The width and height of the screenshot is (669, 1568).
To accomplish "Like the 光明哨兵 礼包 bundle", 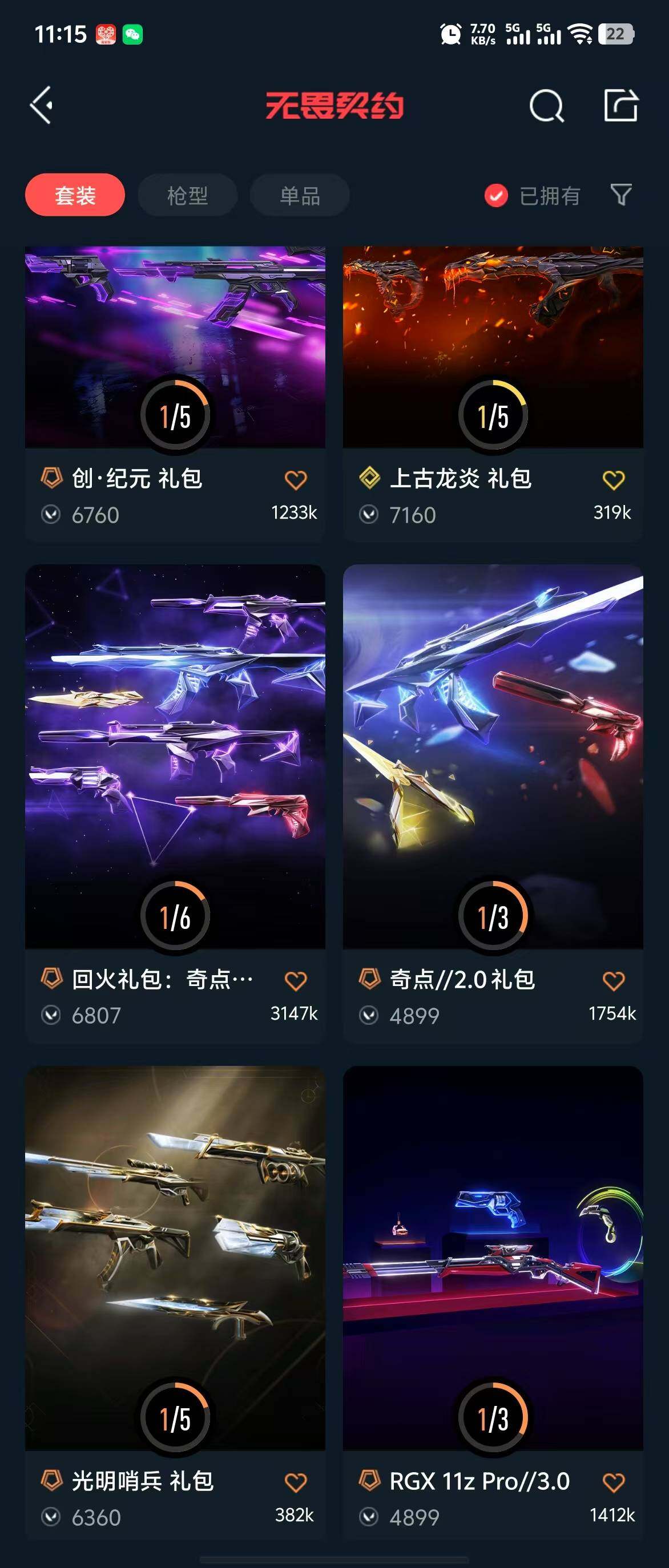I will (296, 1482).
